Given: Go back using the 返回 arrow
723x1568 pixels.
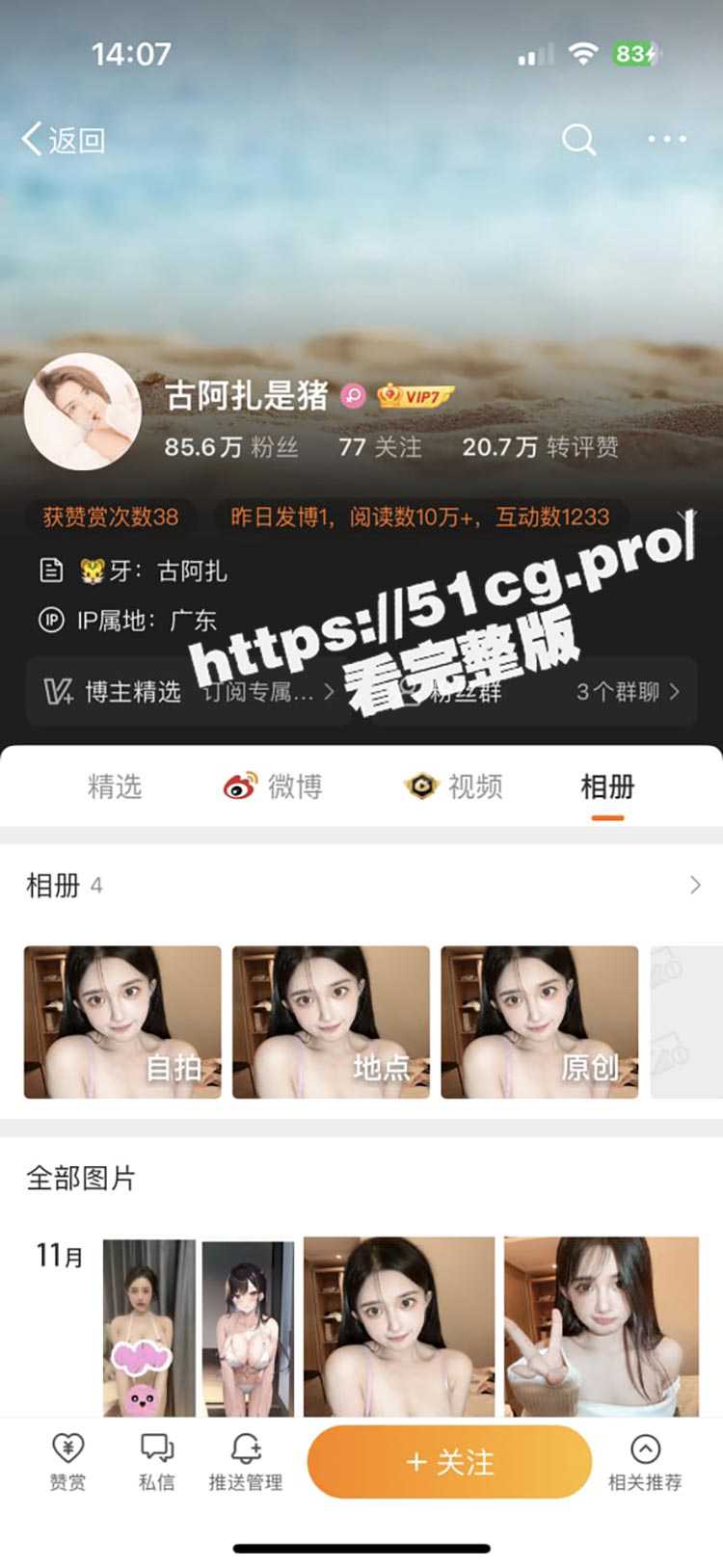Looking at the screenshot, I should coord(64,140).
